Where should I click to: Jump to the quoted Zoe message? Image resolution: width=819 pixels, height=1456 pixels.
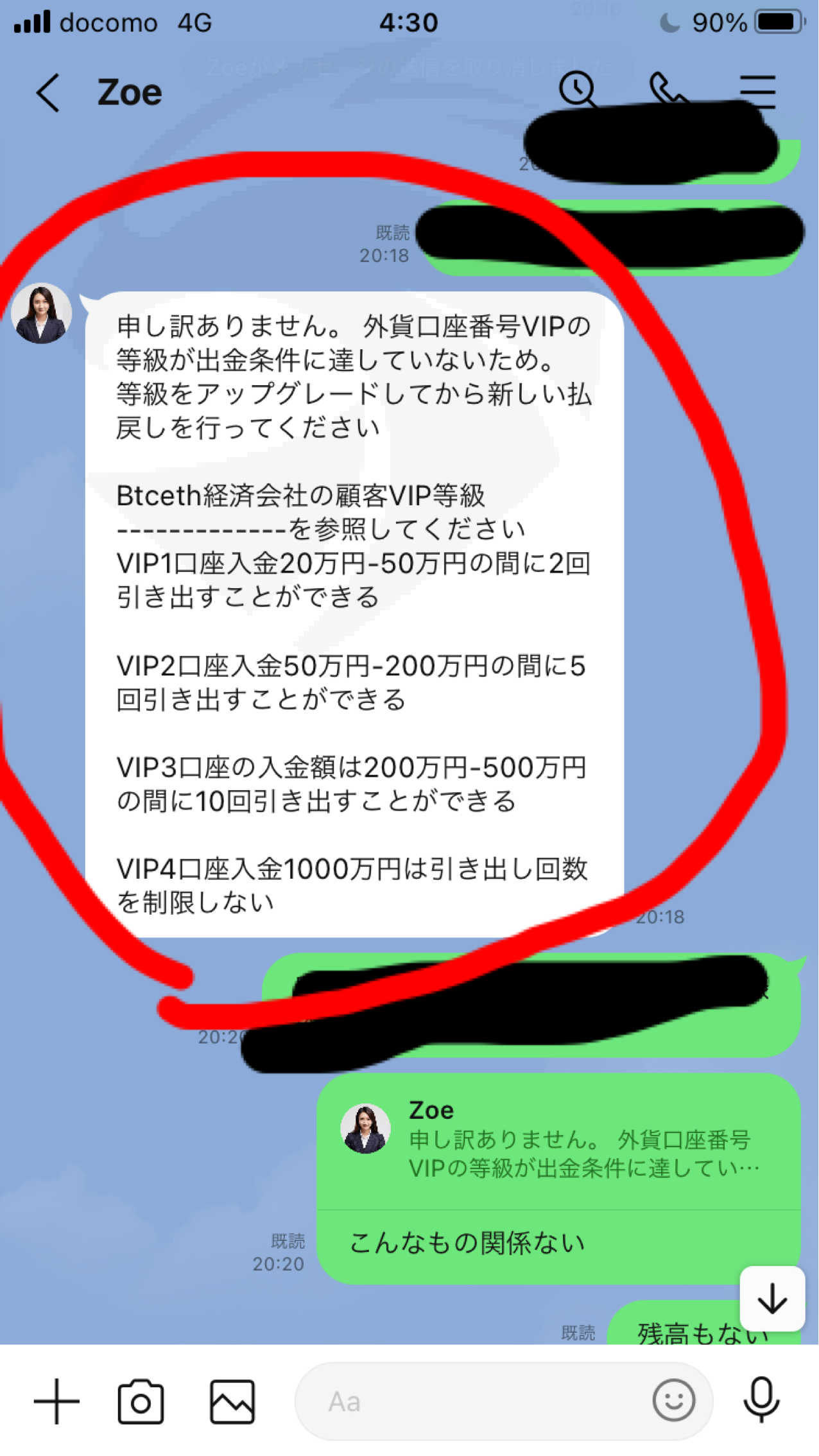(558, 1141)
